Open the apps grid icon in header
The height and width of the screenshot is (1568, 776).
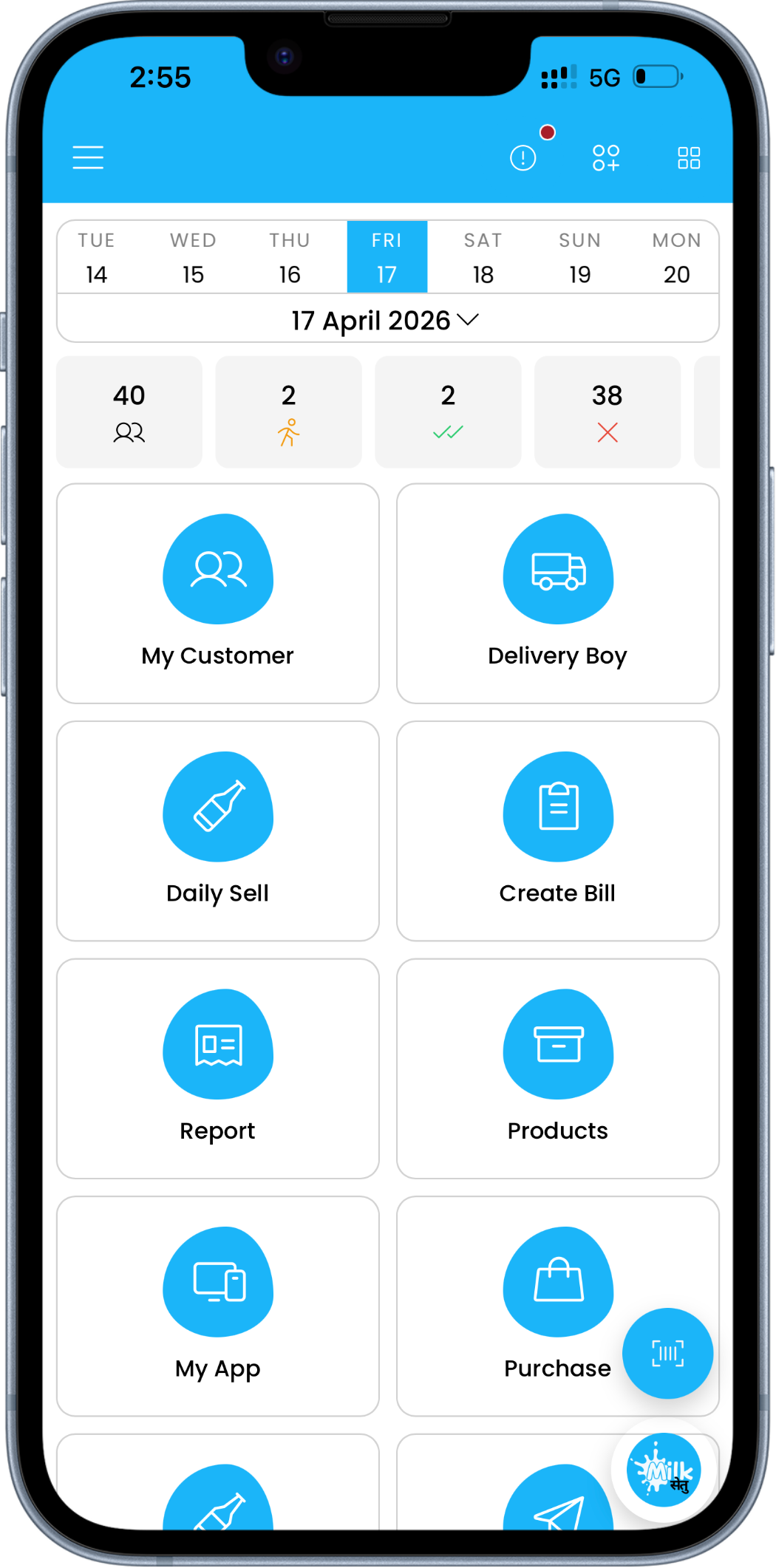(688, 157)
